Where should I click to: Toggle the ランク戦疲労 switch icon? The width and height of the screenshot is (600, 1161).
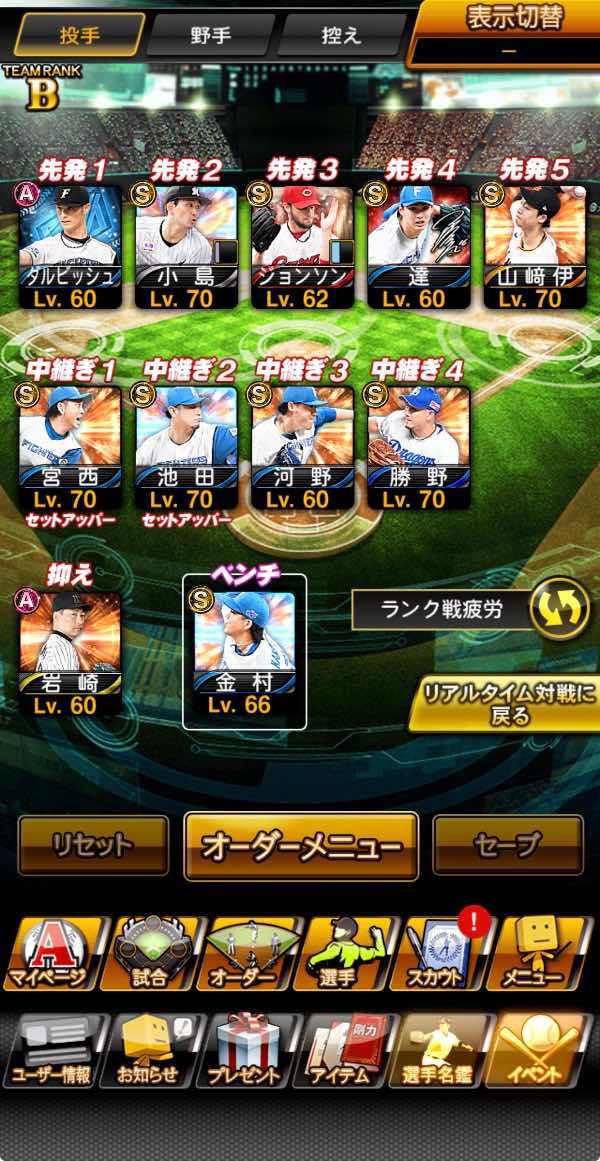[x=558, y=608]
